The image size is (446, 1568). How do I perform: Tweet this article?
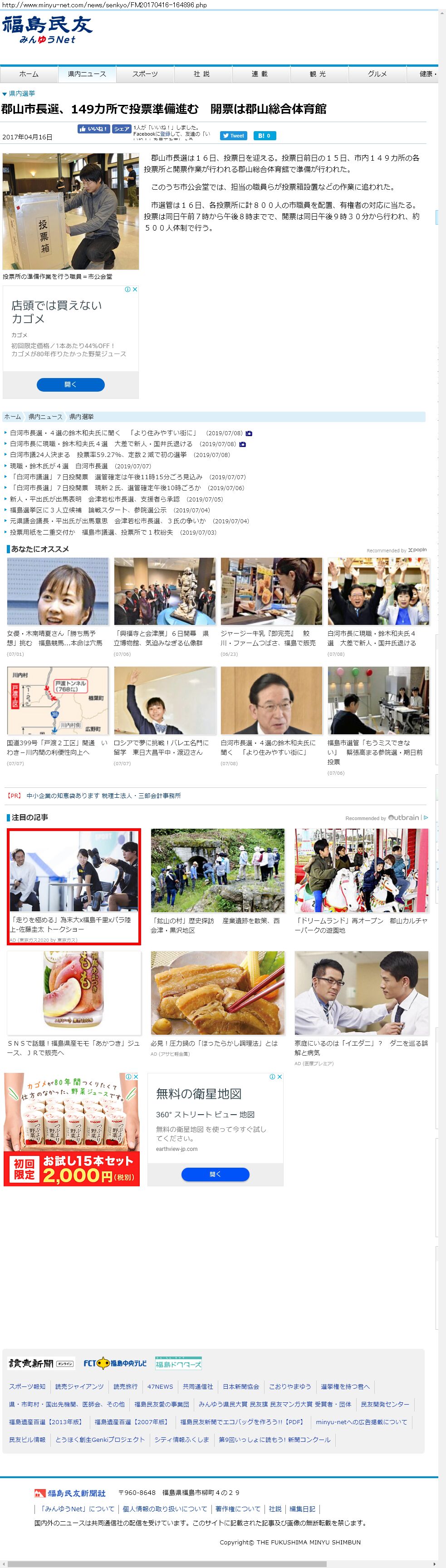(233, 136)
